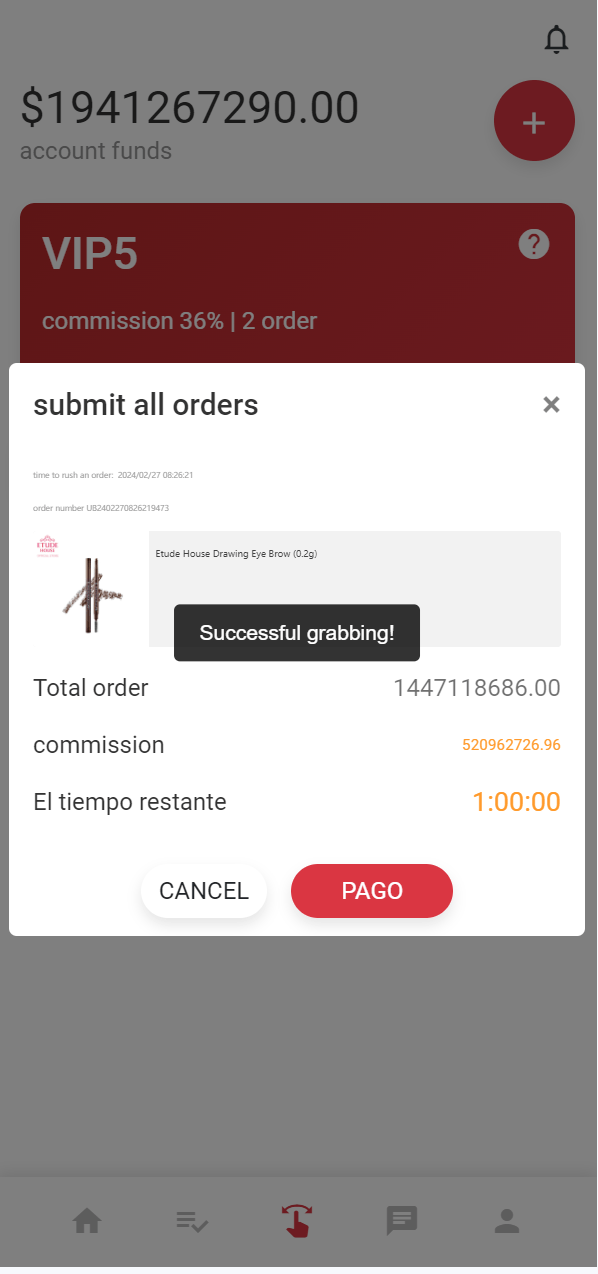Open the profile tab
This screenshot has height=1274, width=598.
click(x=507, y=1221)
